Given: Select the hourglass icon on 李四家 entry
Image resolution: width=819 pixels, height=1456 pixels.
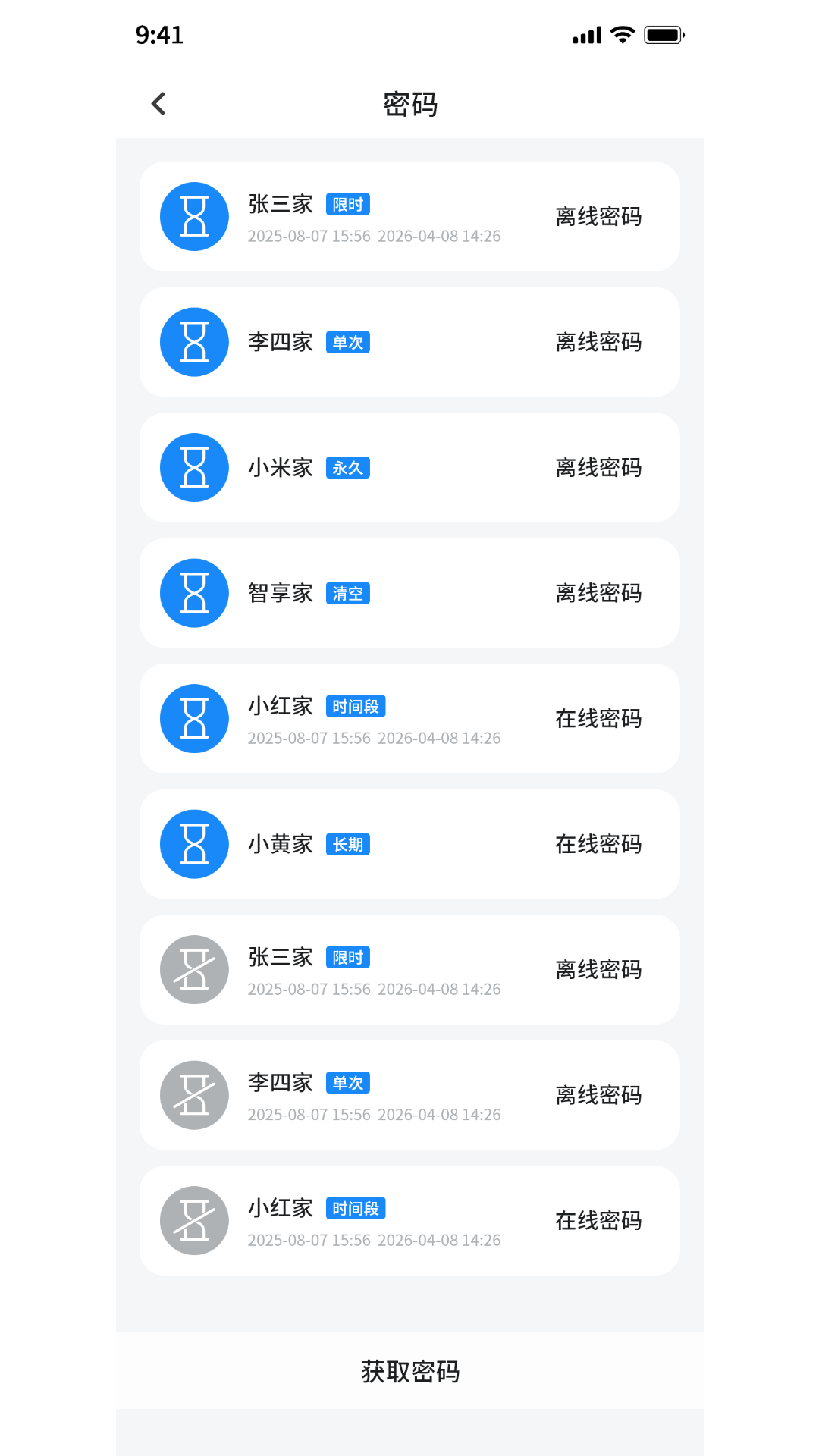Looking at the screenshot, I should (x=193, y=342).
